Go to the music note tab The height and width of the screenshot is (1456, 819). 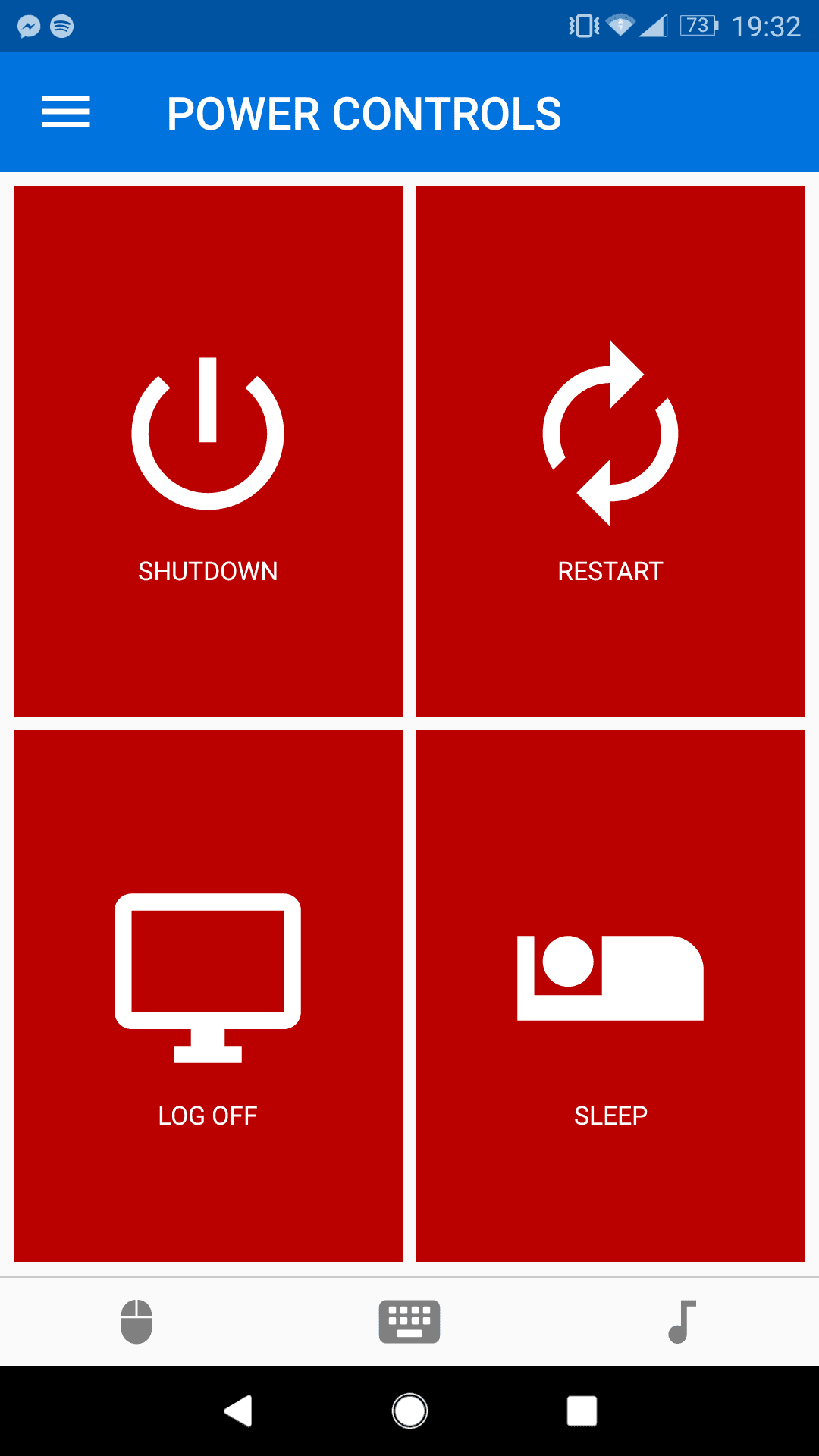tap(682, 1322)
